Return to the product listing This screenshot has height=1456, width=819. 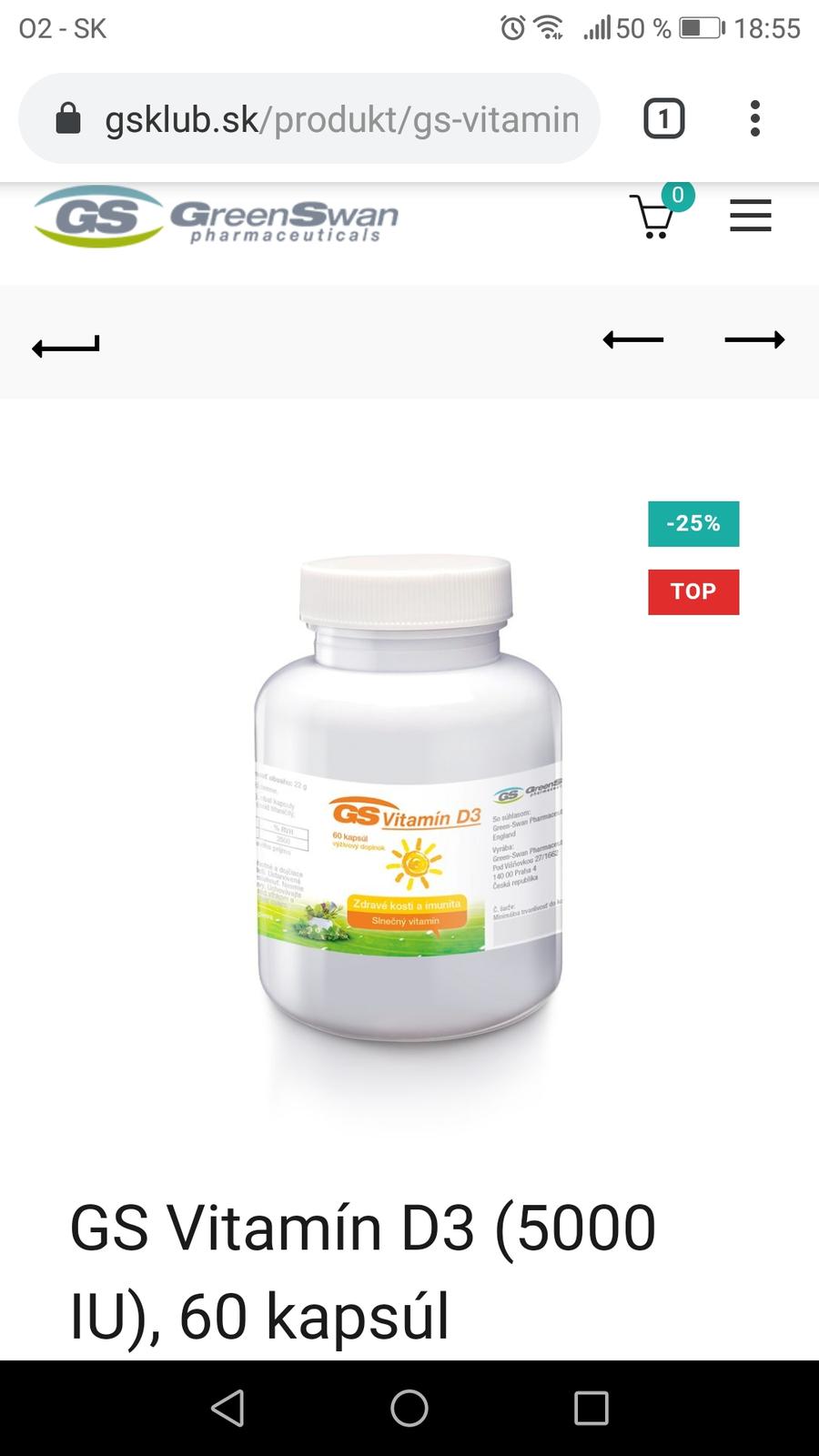pos(66,345)
